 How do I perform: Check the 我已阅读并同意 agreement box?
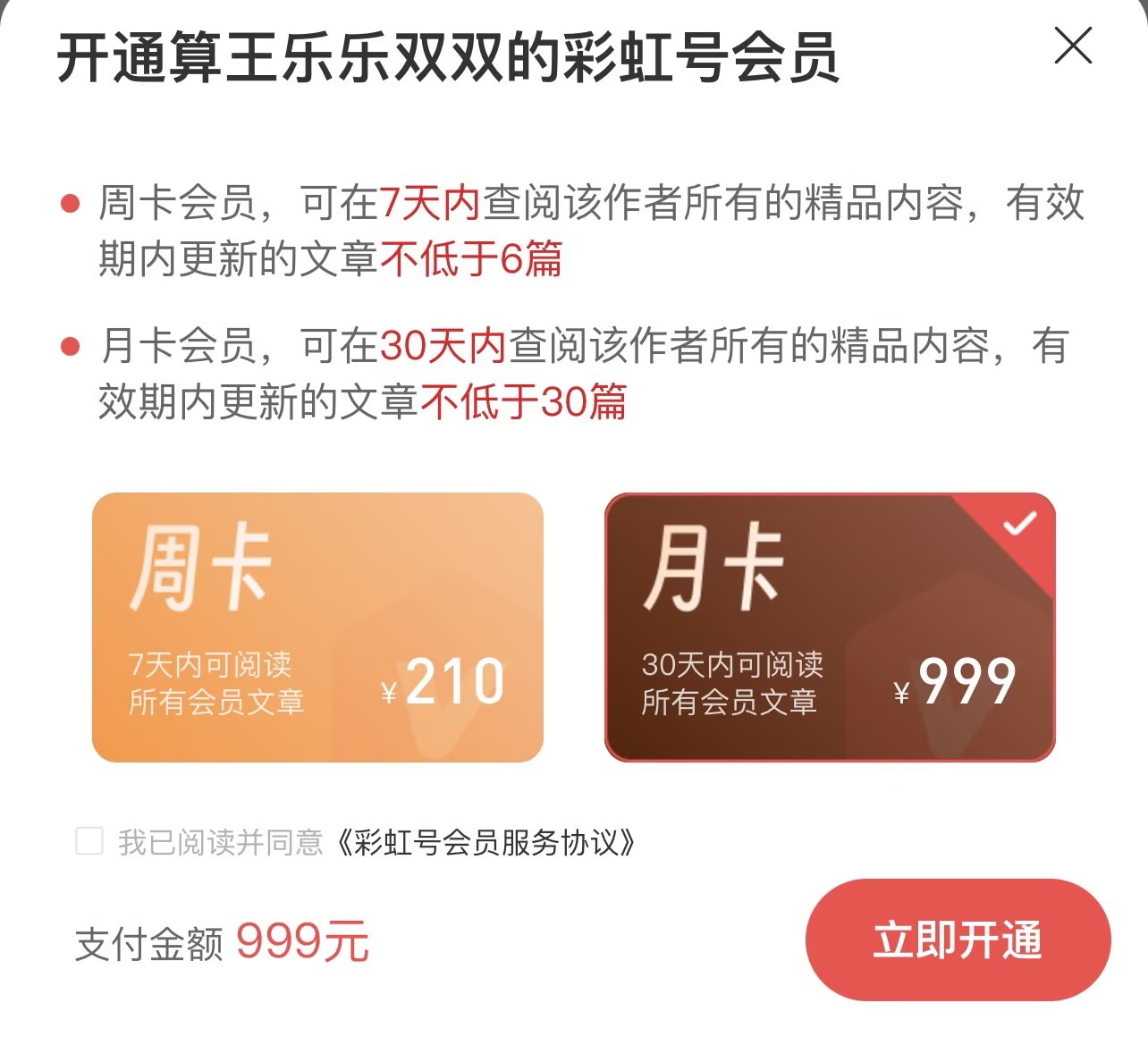tap(89, 841)
